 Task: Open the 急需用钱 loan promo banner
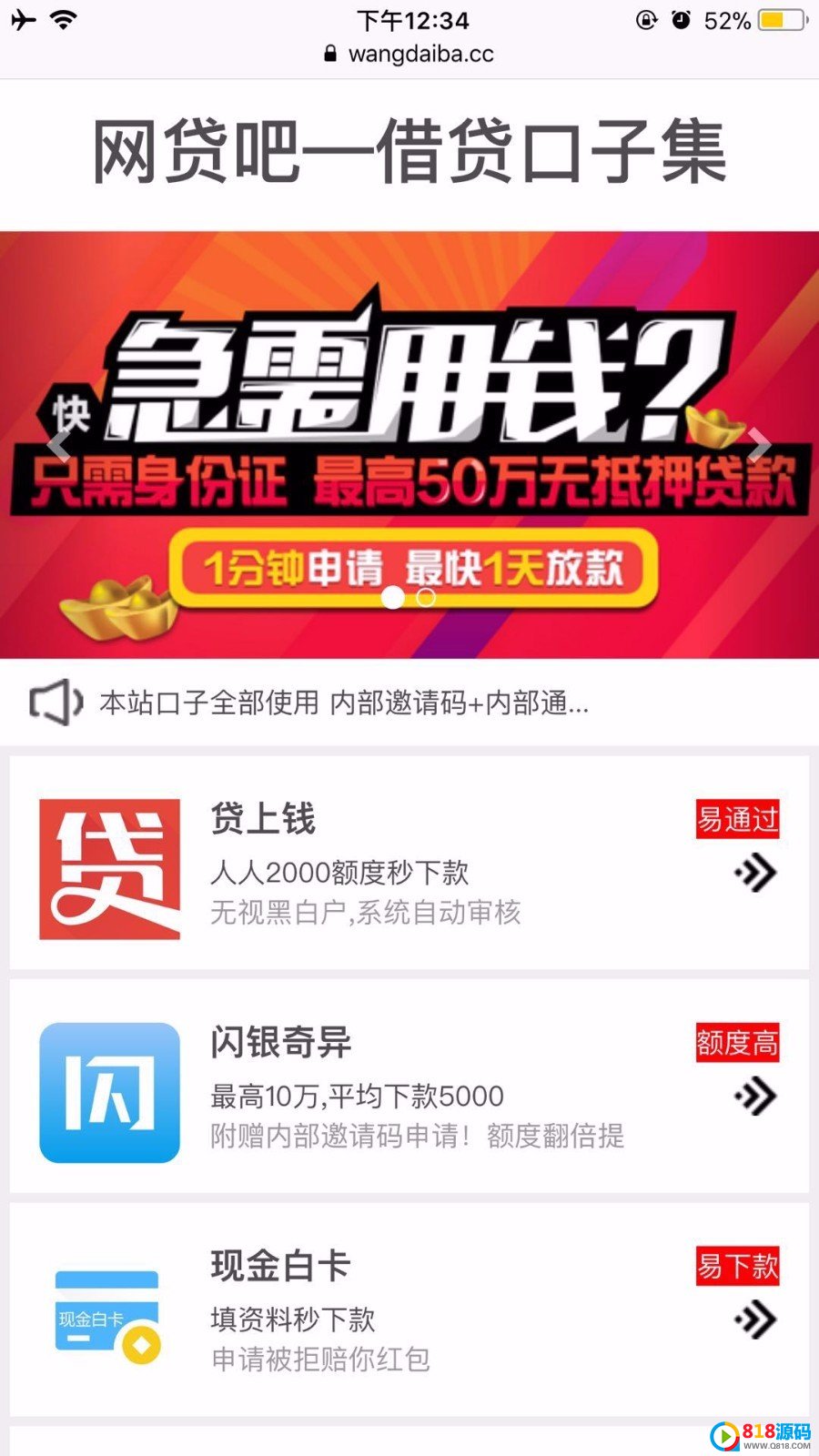tap(409, 445)
